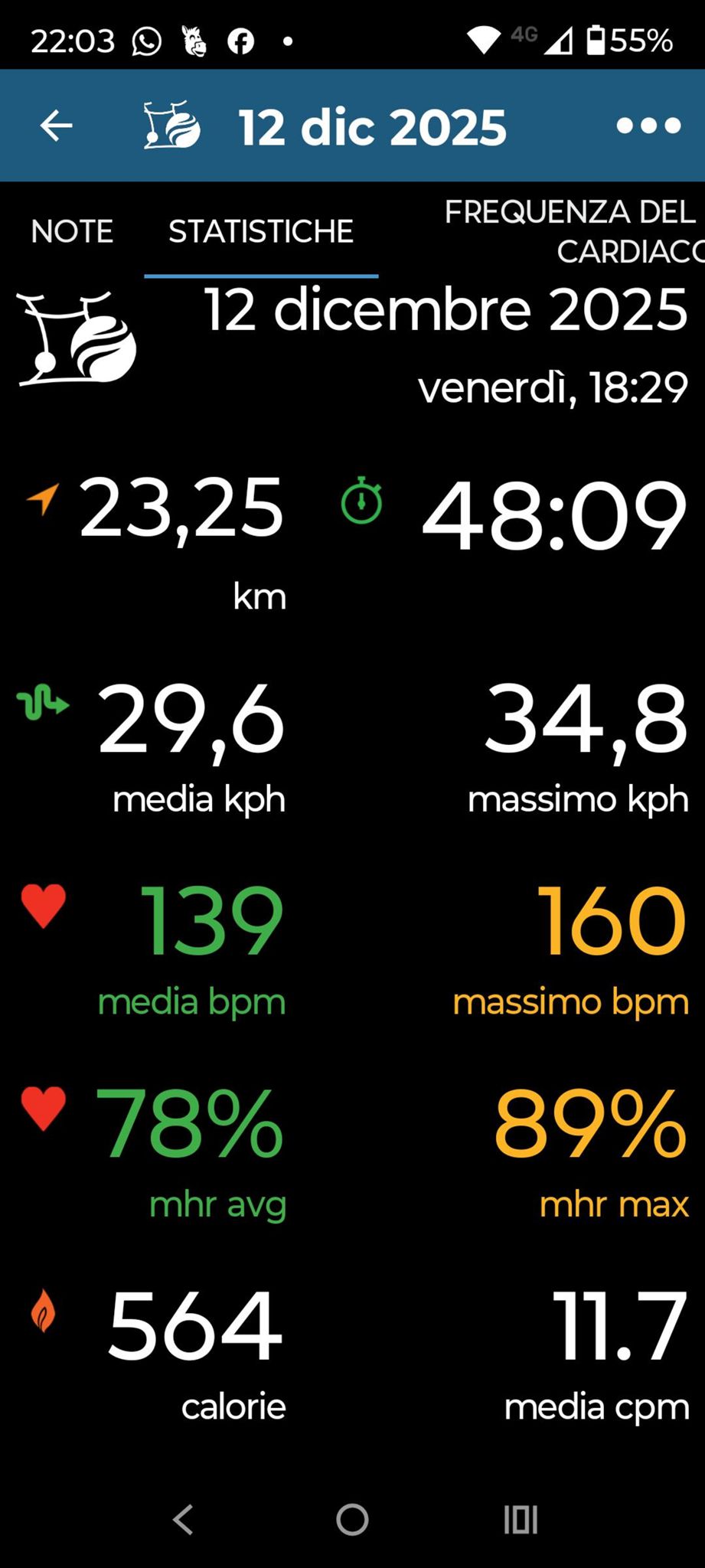This screenshot has width=705, height=1568.
Task: Tap the system home button
Action: 352,1520
